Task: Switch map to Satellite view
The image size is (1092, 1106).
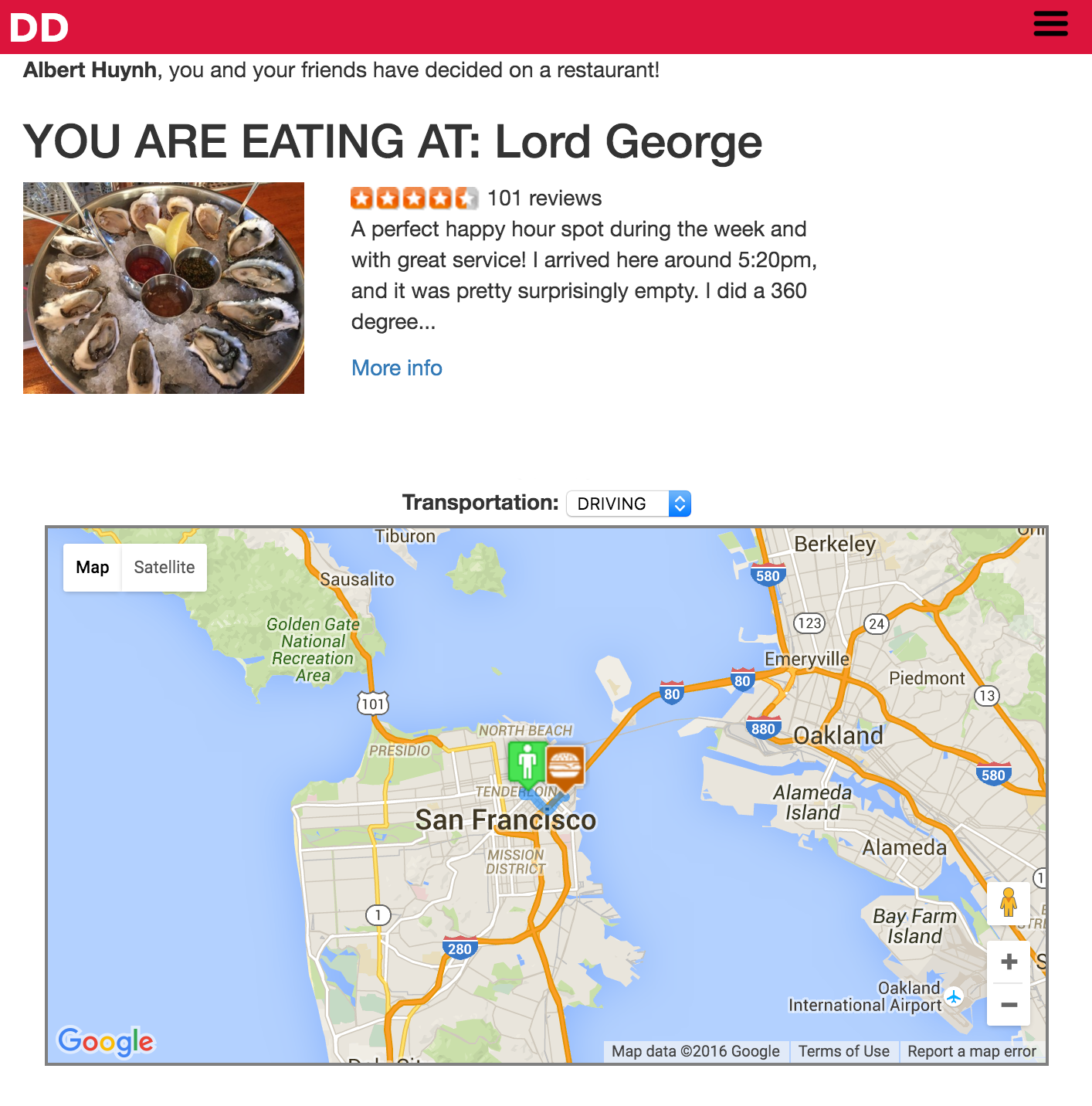Action: coord(164,567)
